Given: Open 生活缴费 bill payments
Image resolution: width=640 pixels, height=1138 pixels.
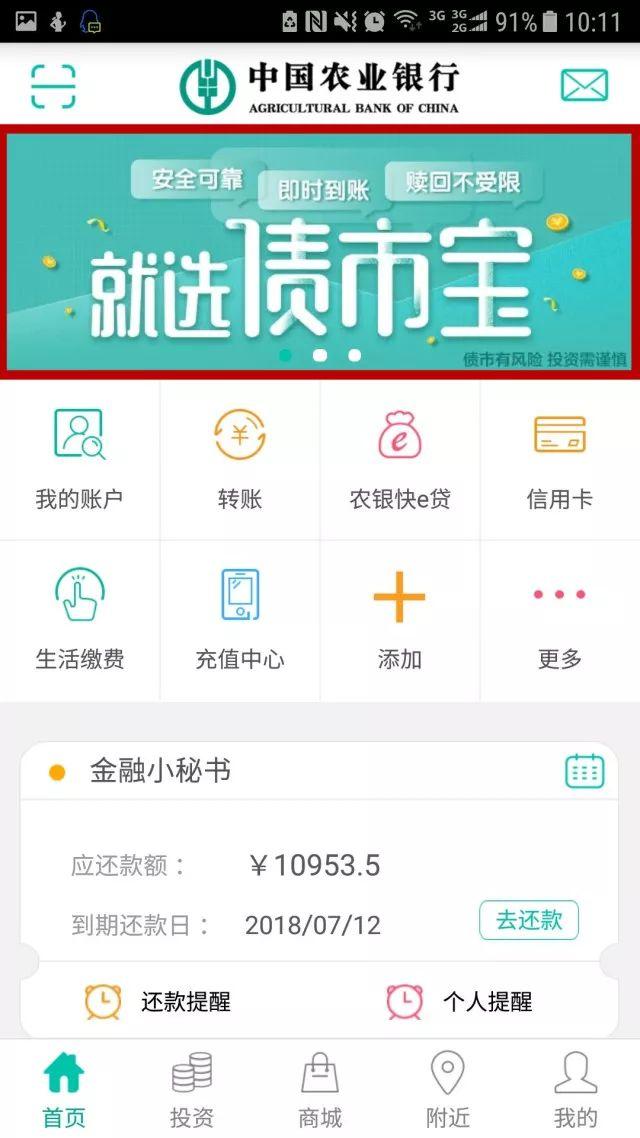Looking at the screenshot, I should (80, 621).
